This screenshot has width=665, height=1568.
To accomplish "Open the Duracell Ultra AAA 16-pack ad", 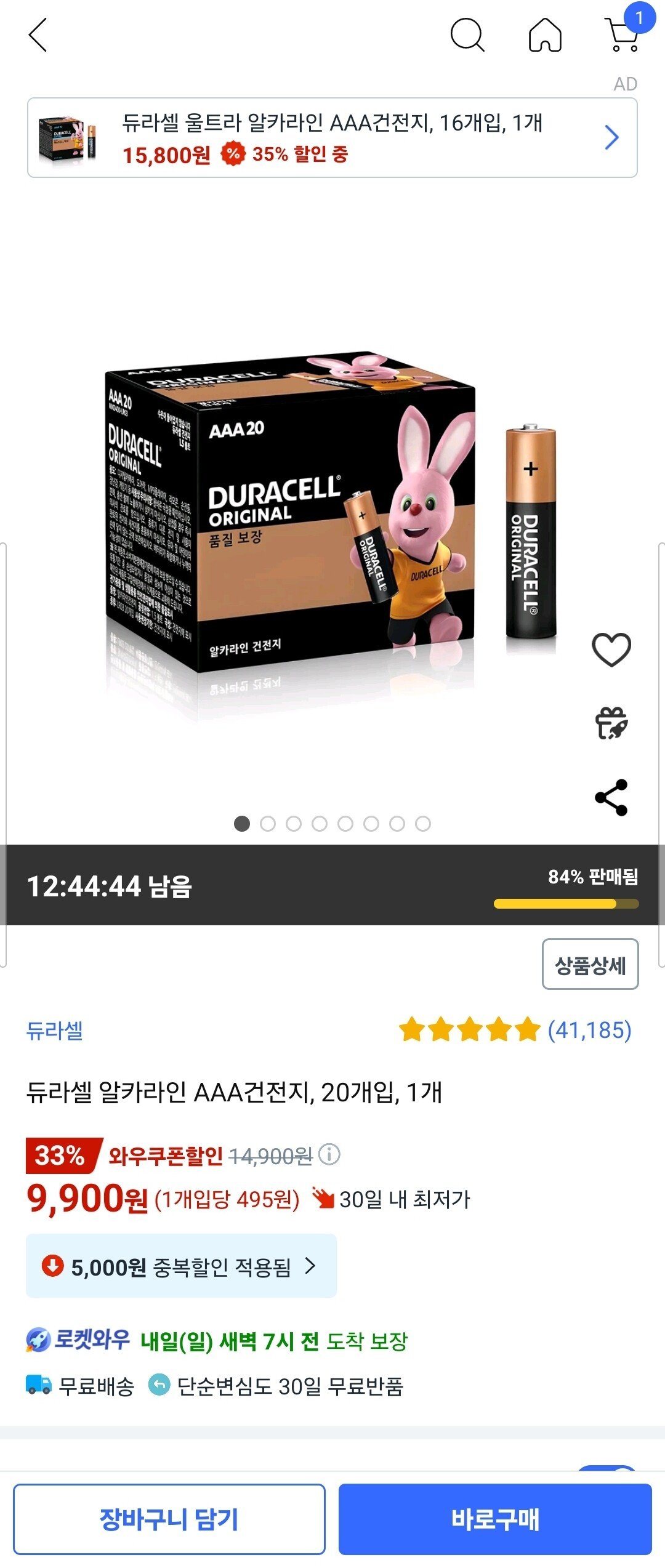I will click(x=332, y=138).
